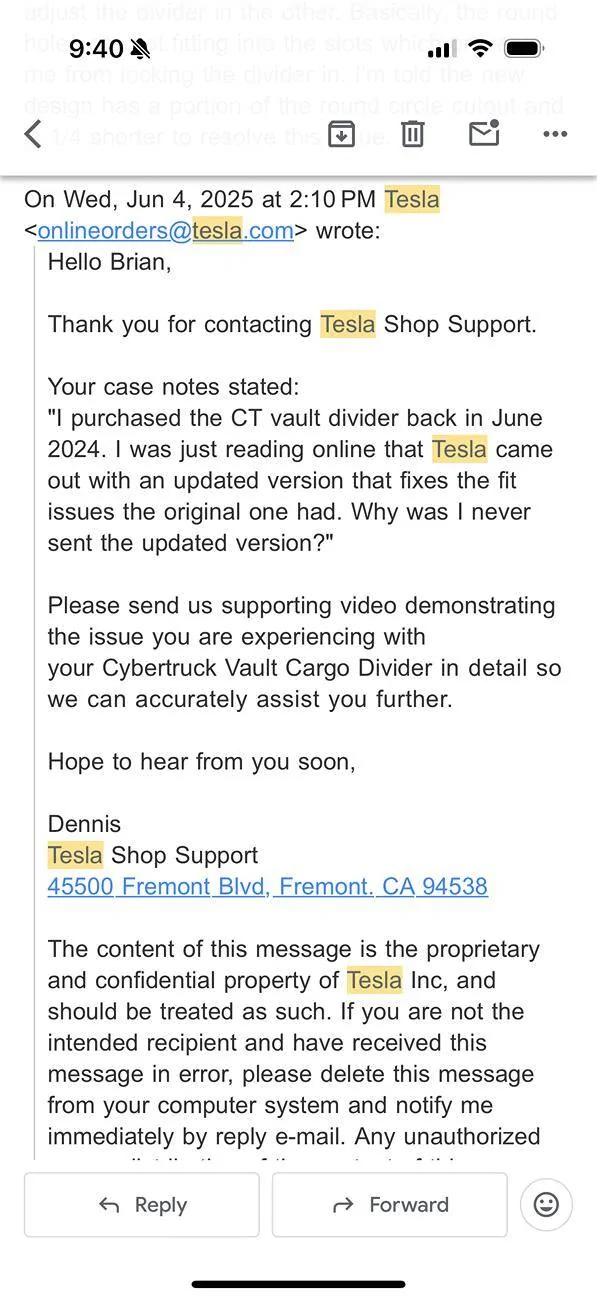Reply to this email

point(142,1205)
